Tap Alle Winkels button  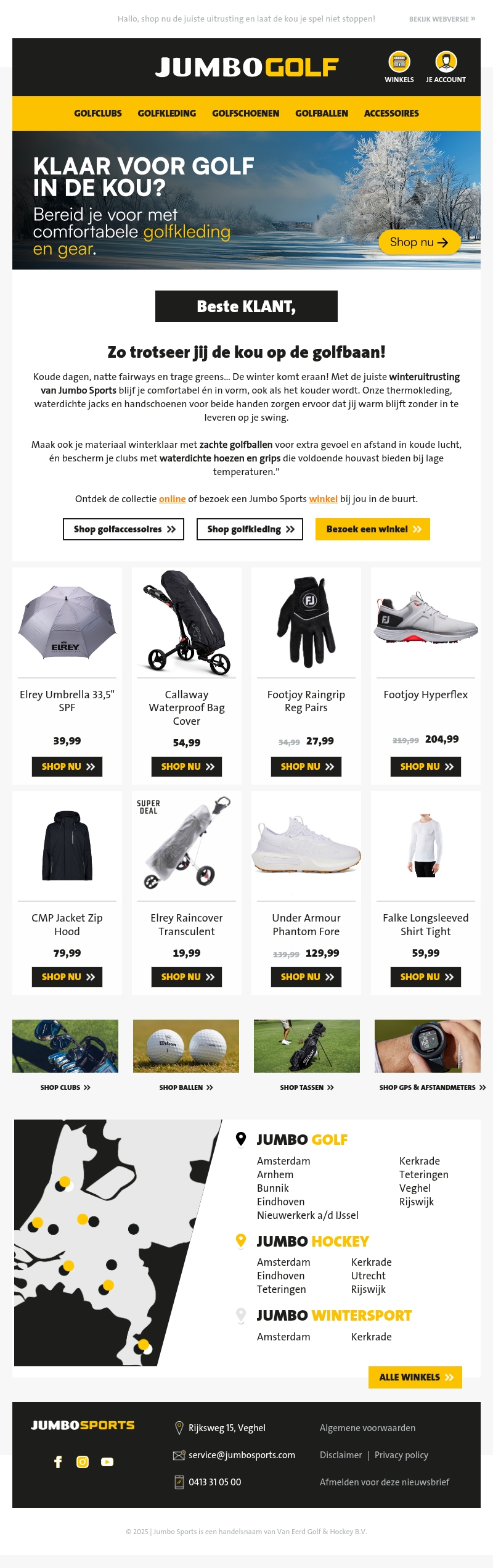point(415,1377)
